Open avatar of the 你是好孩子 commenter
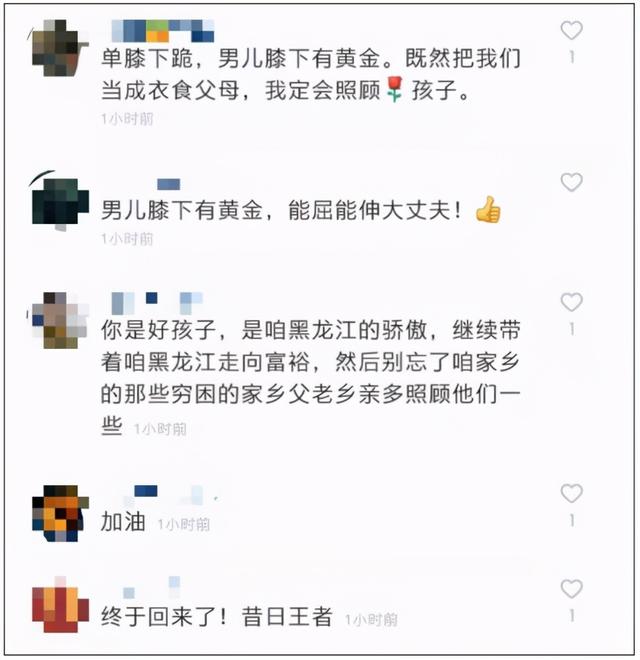The height and width of the screenshot is (660, 640). (x=60, y=320)
